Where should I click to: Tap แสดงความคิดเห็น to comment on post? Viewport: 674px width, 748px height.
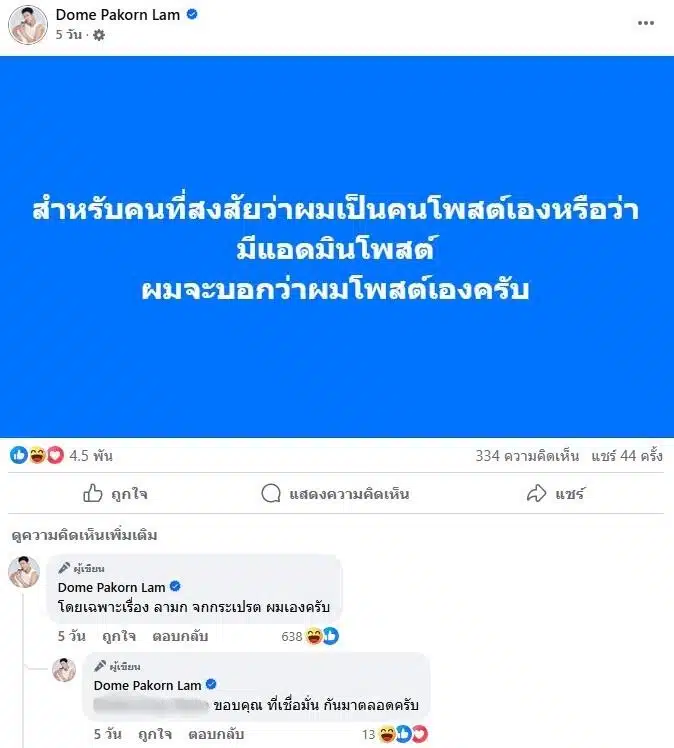tap(335, 493)
